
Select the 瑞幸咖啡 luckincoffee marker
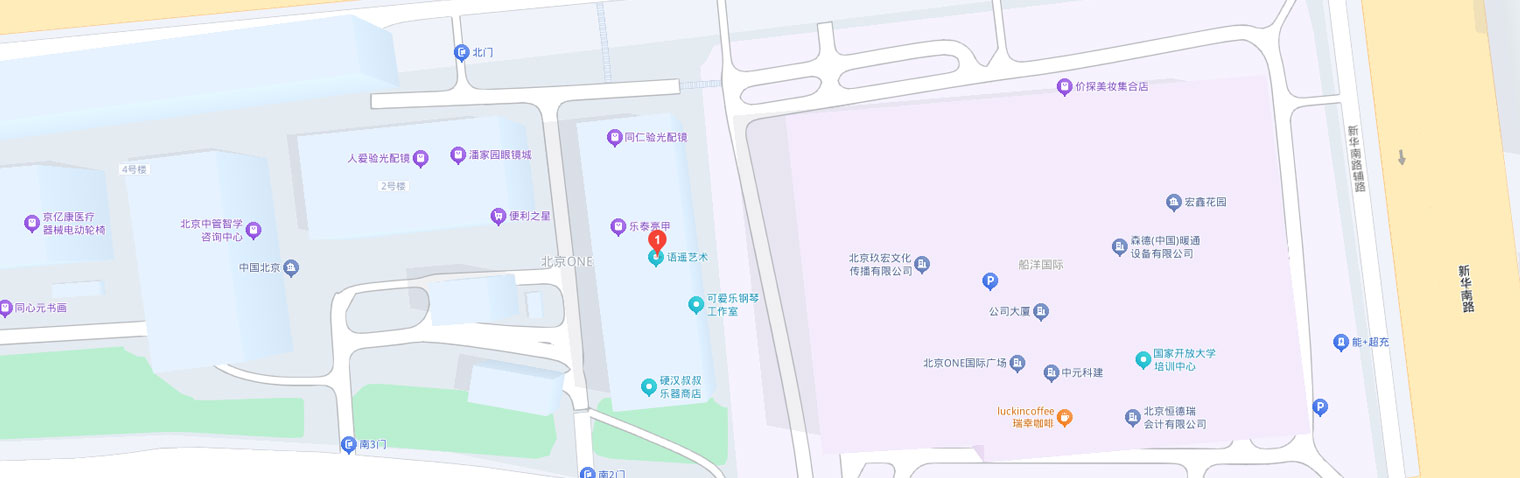(x=1065, y=417)
